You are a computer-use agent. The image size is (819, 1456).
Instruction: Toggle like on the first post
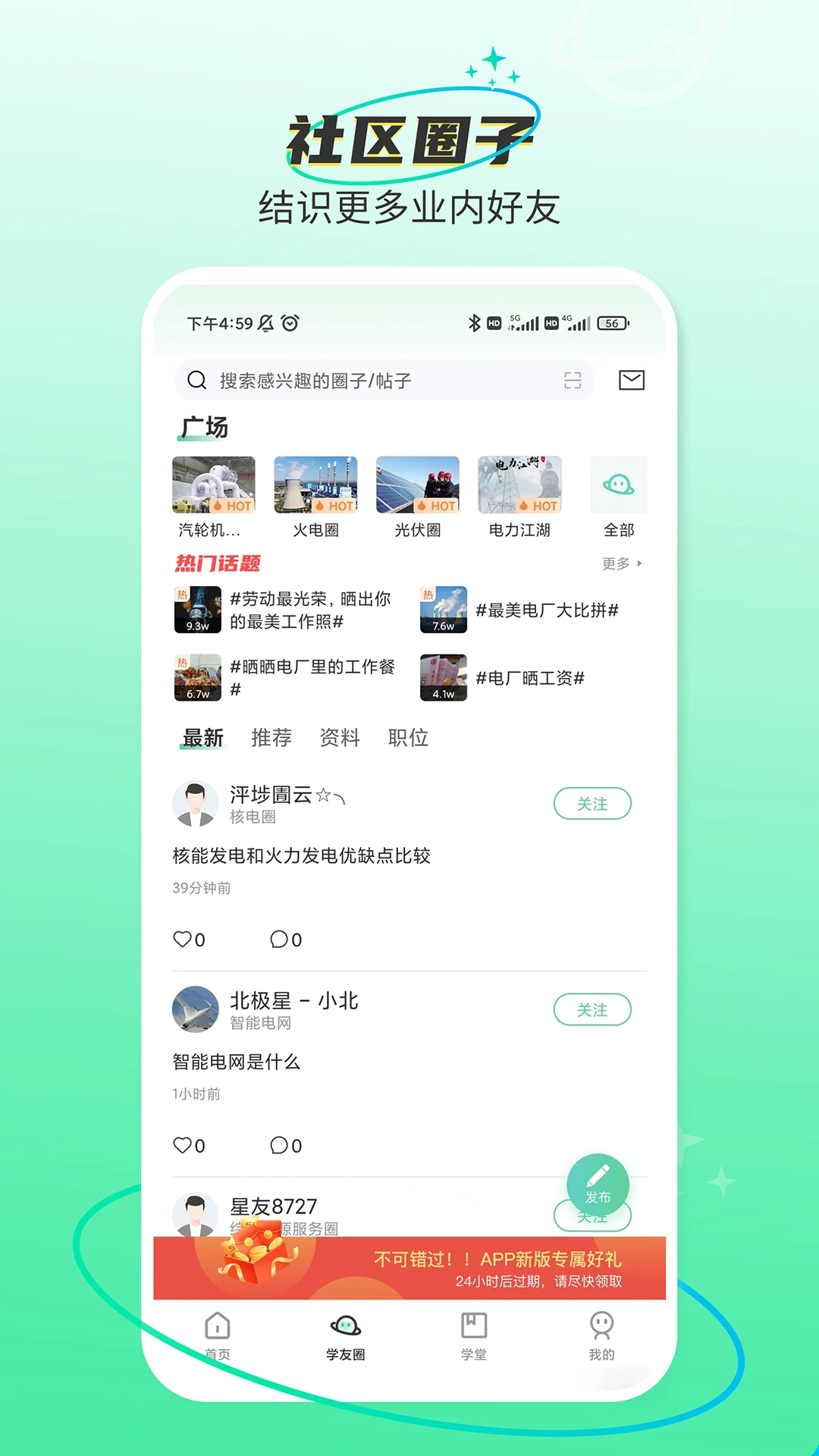click(184, 940)
